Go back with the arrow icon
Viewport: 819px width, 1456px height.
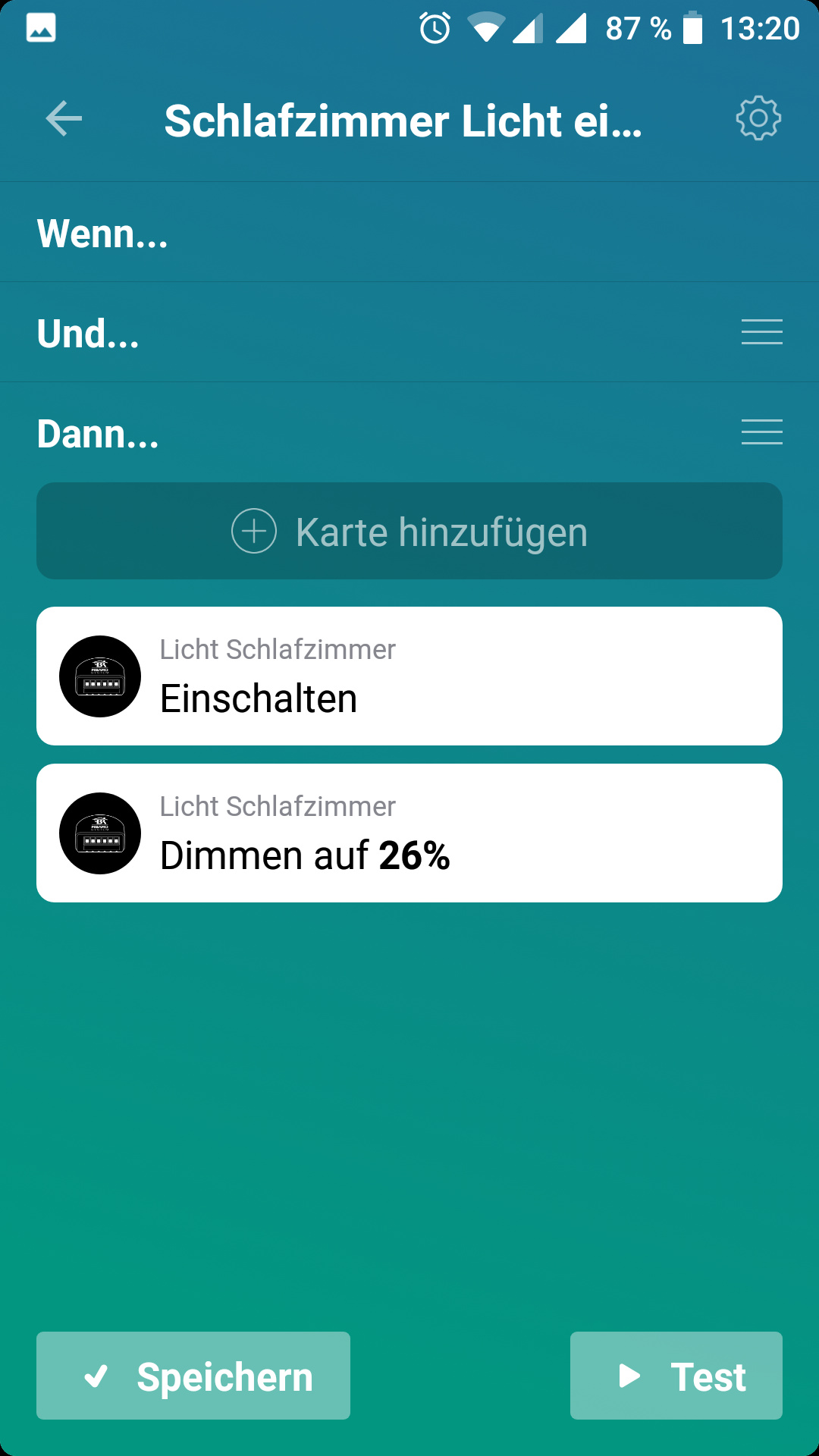tap(64, 119)
